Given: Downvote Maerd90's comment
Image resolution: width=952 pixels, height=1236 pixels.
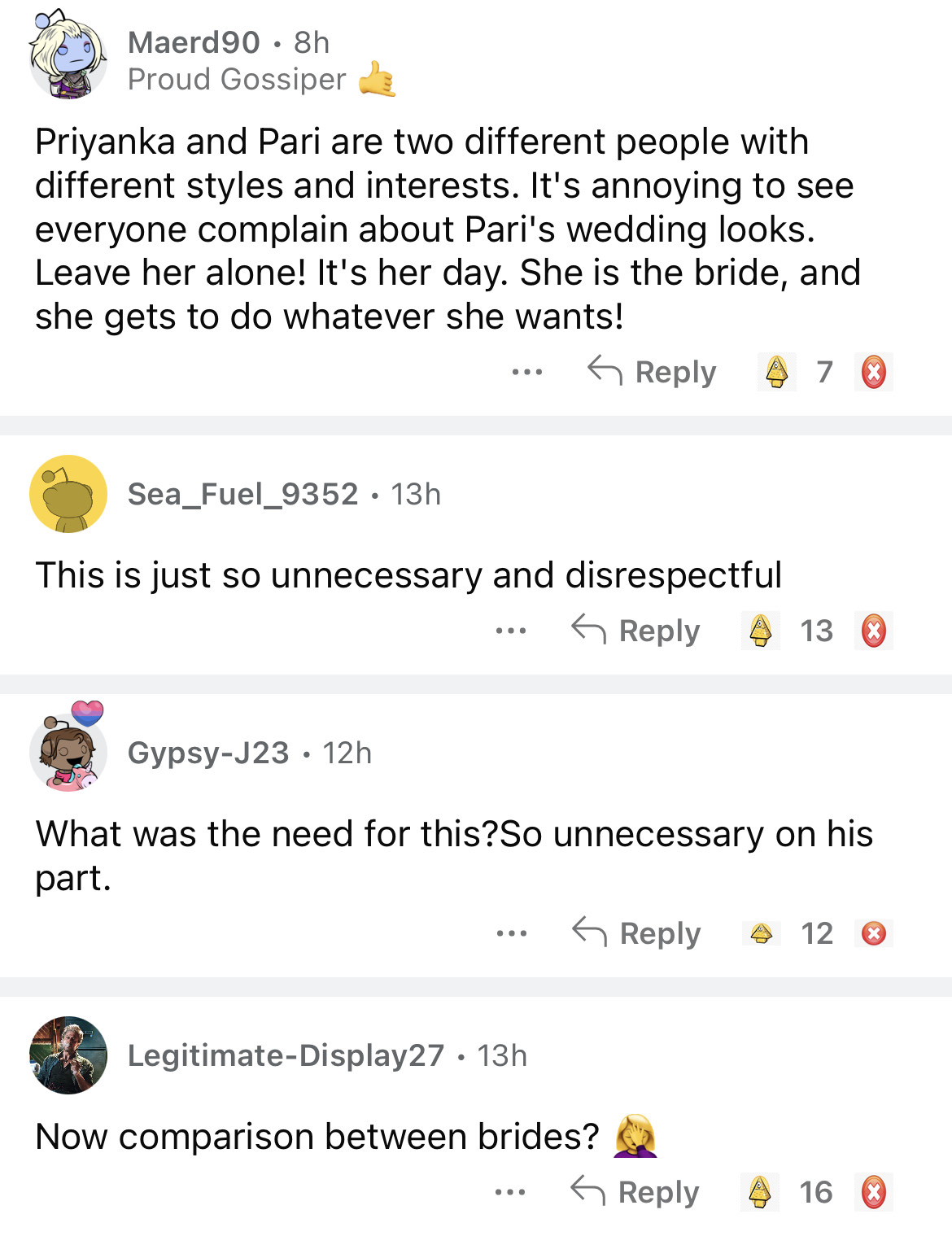Looking at the screenshot, I should pos(874,372).
